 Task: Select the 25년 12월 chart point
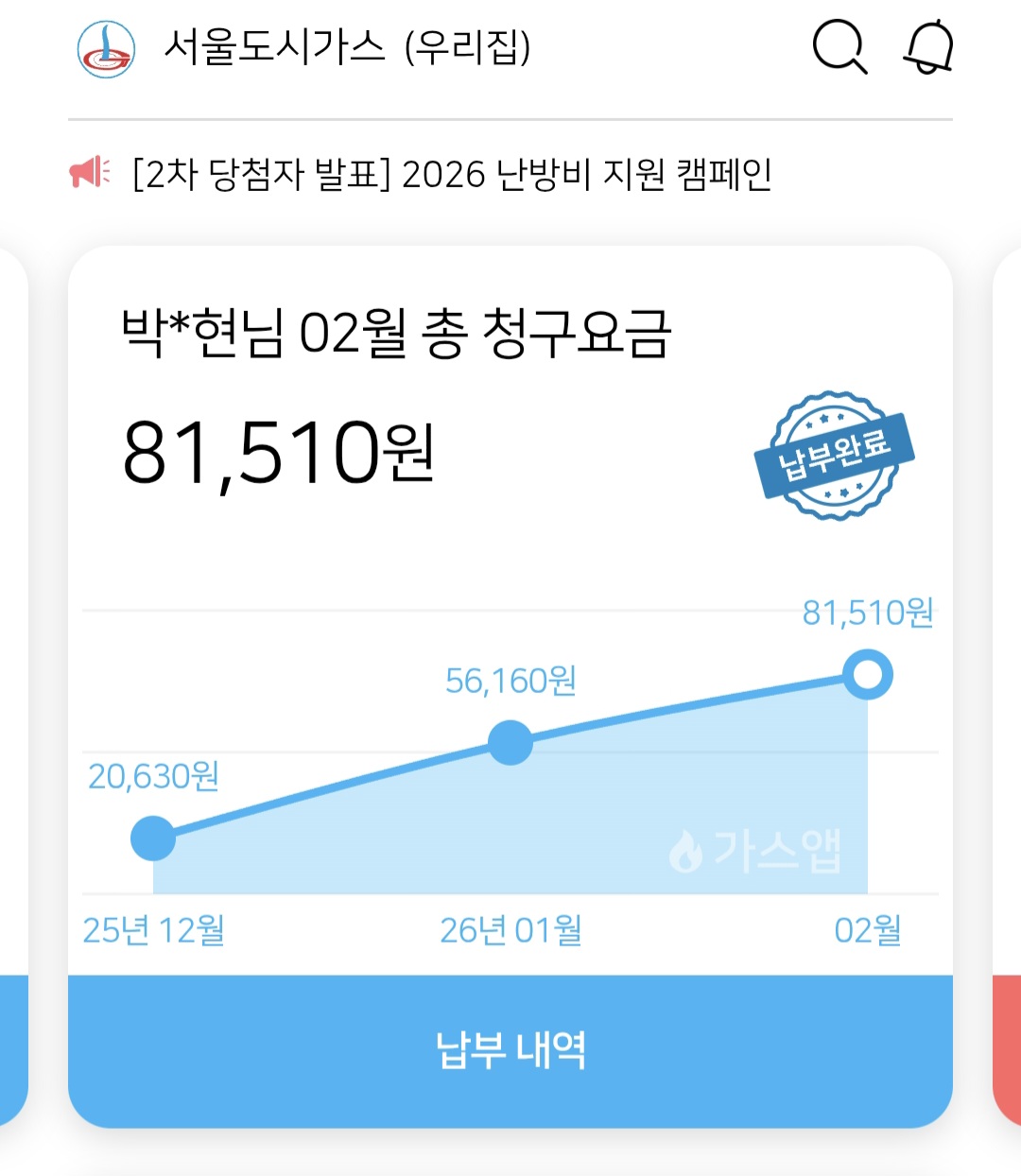[153, 839]
